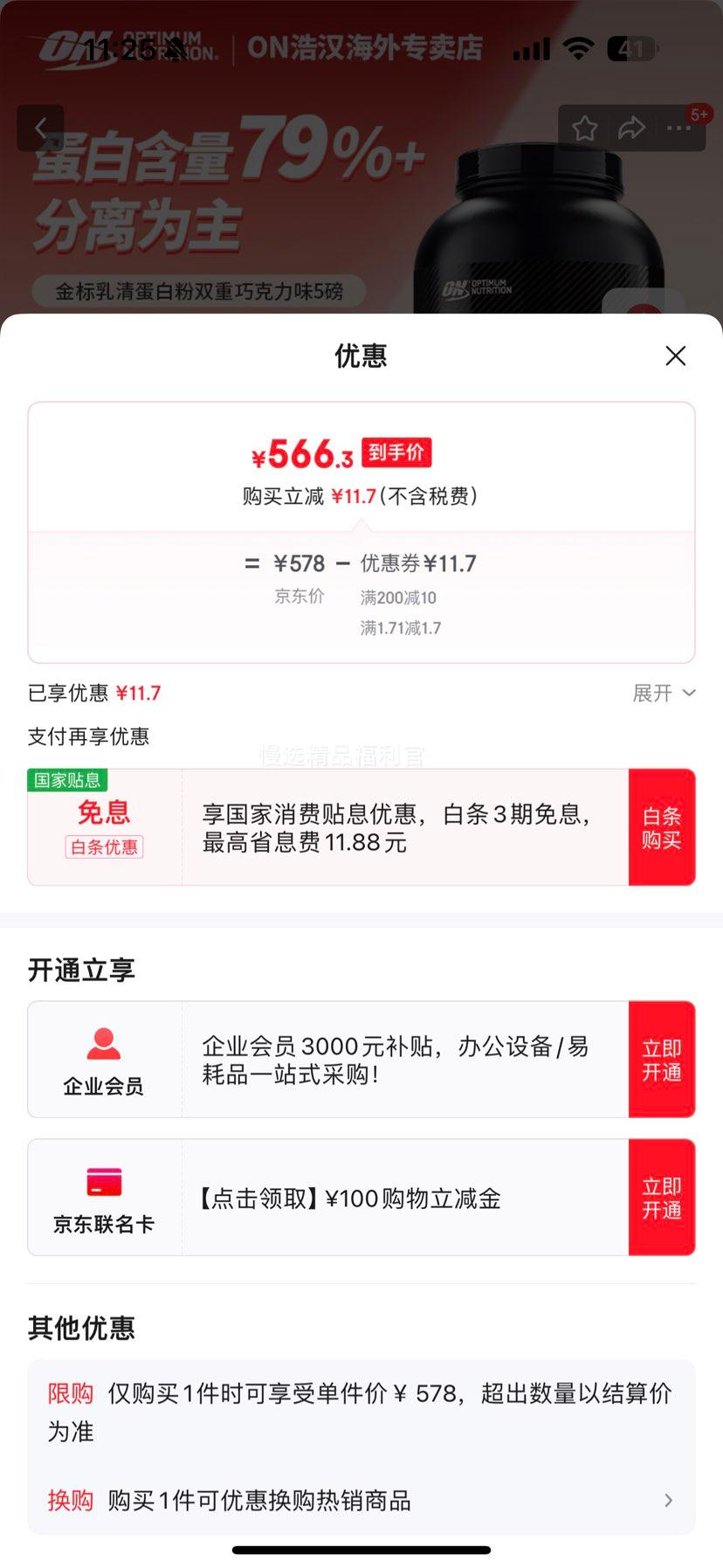Expand the 已享优惠 details with 展开
This screenshot has height=1568, width=723.
(664, 693)
